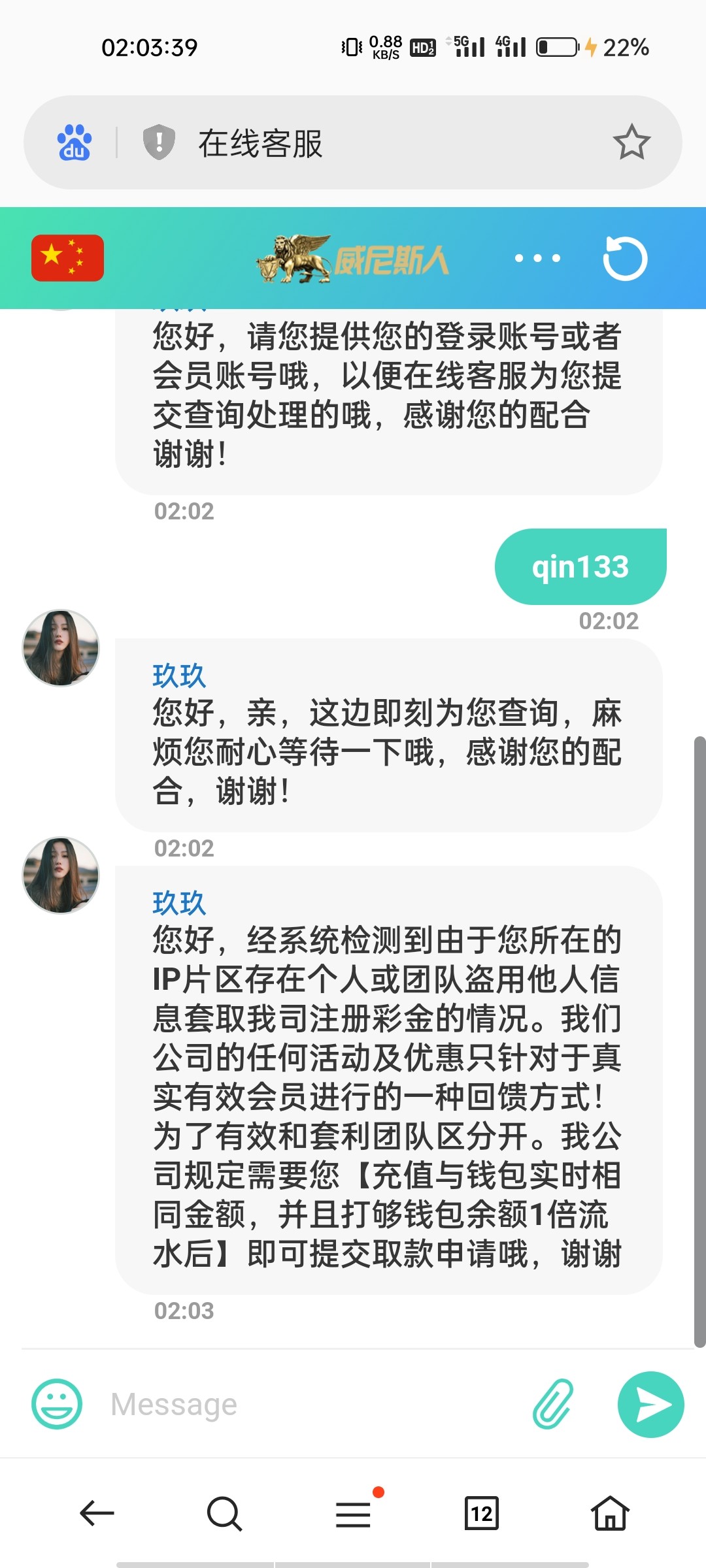The width and height of the screenshot is (706, 1568).
Task: Send the chat message
Action: tap(650, 1404)
